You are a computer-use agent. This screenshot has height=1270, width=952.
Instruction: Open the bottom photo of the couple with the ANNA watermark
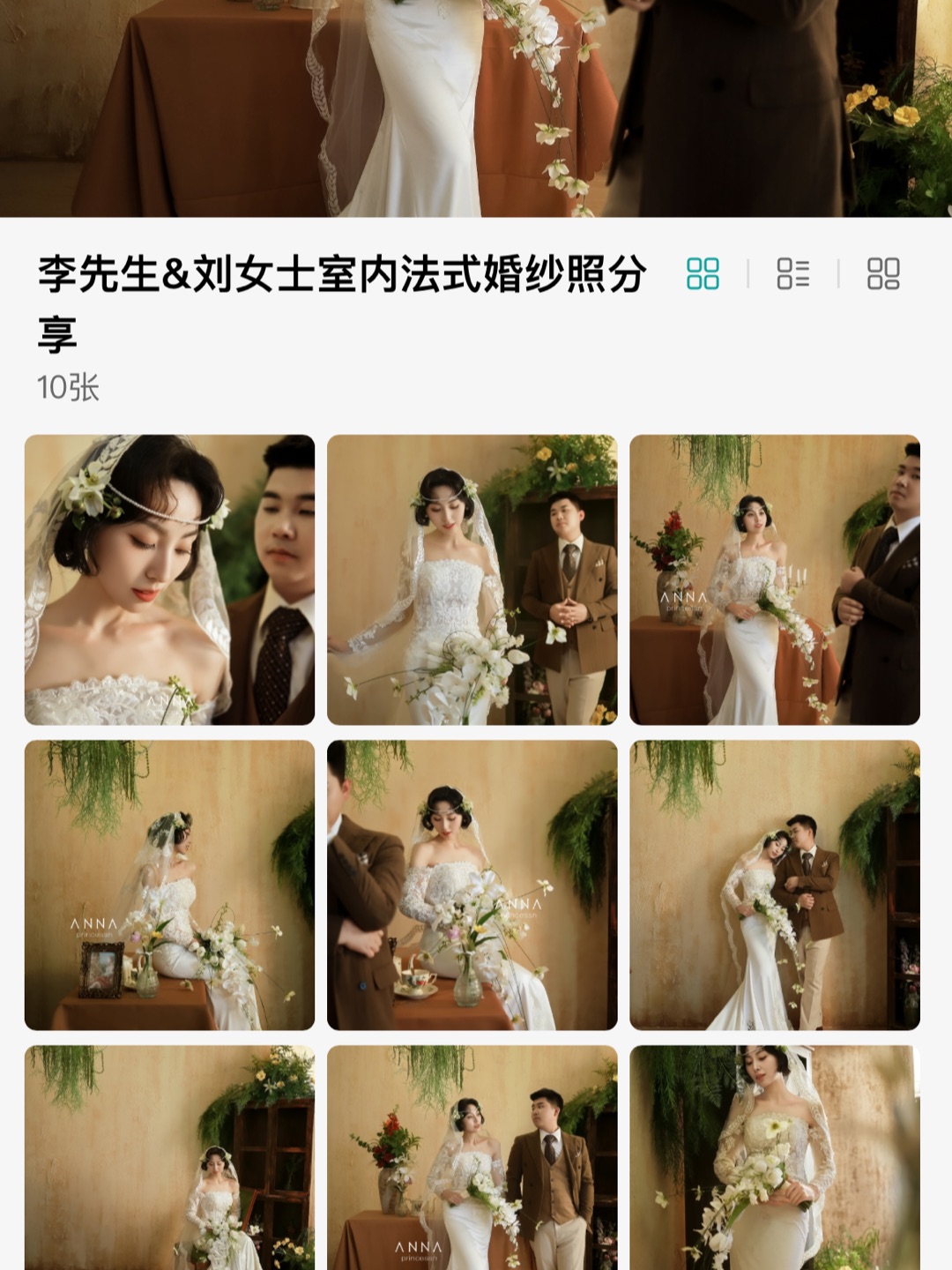[472, 1157]
